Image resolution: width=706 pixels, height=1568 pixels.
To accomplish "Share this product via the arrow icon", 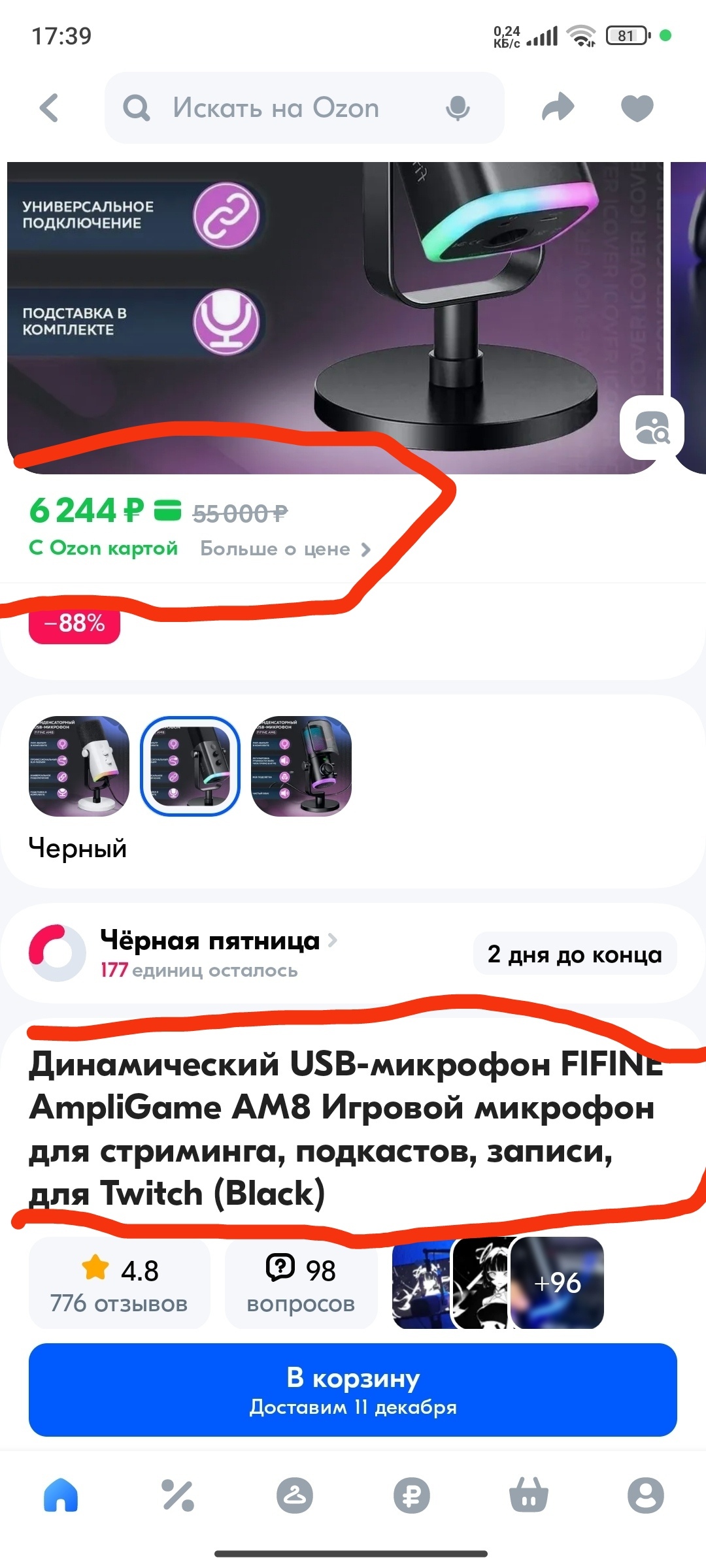I will click(558, 108).
